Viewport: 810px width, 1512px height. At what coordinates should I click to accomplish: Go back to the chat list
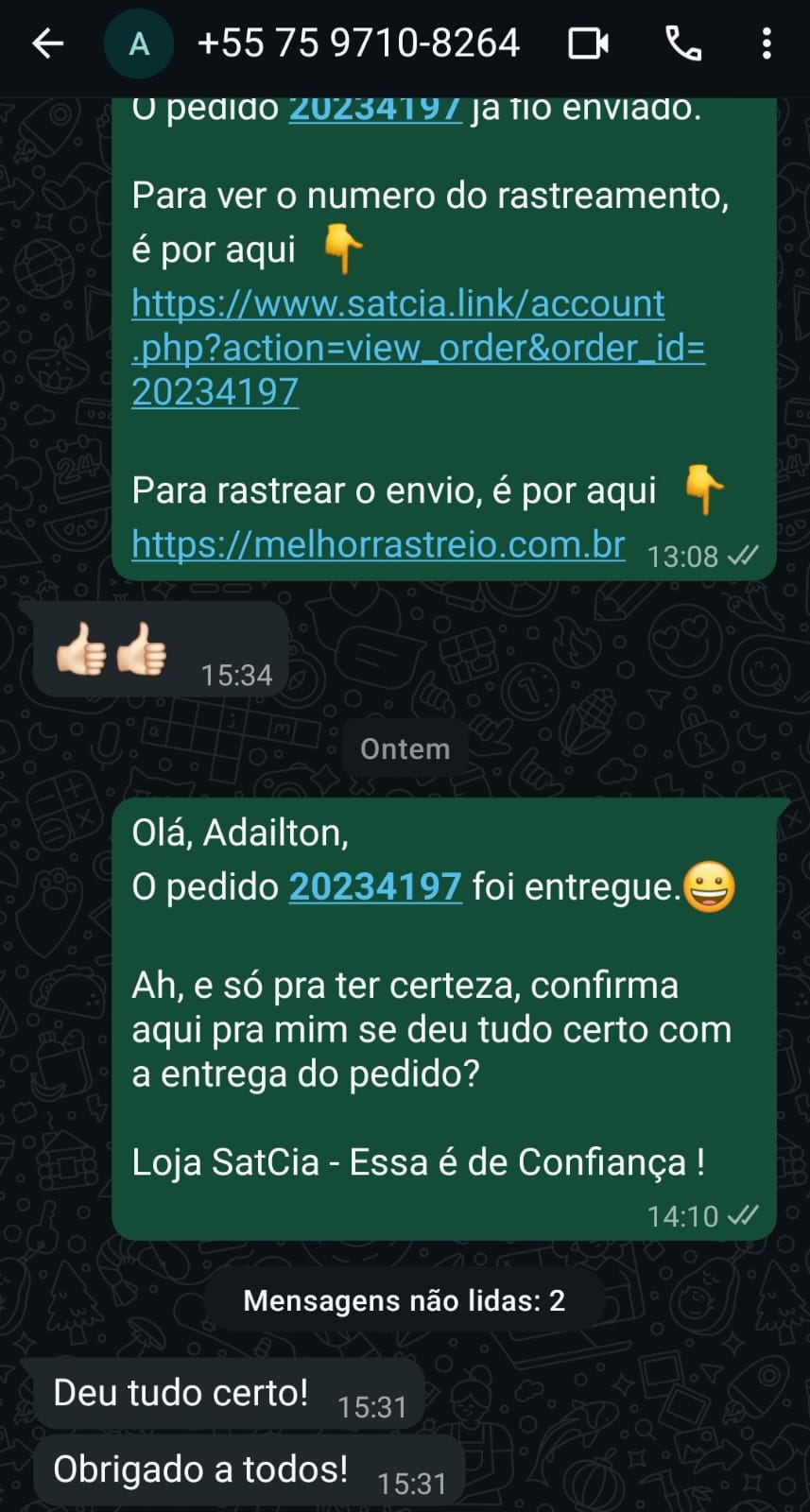pos(47,43)
